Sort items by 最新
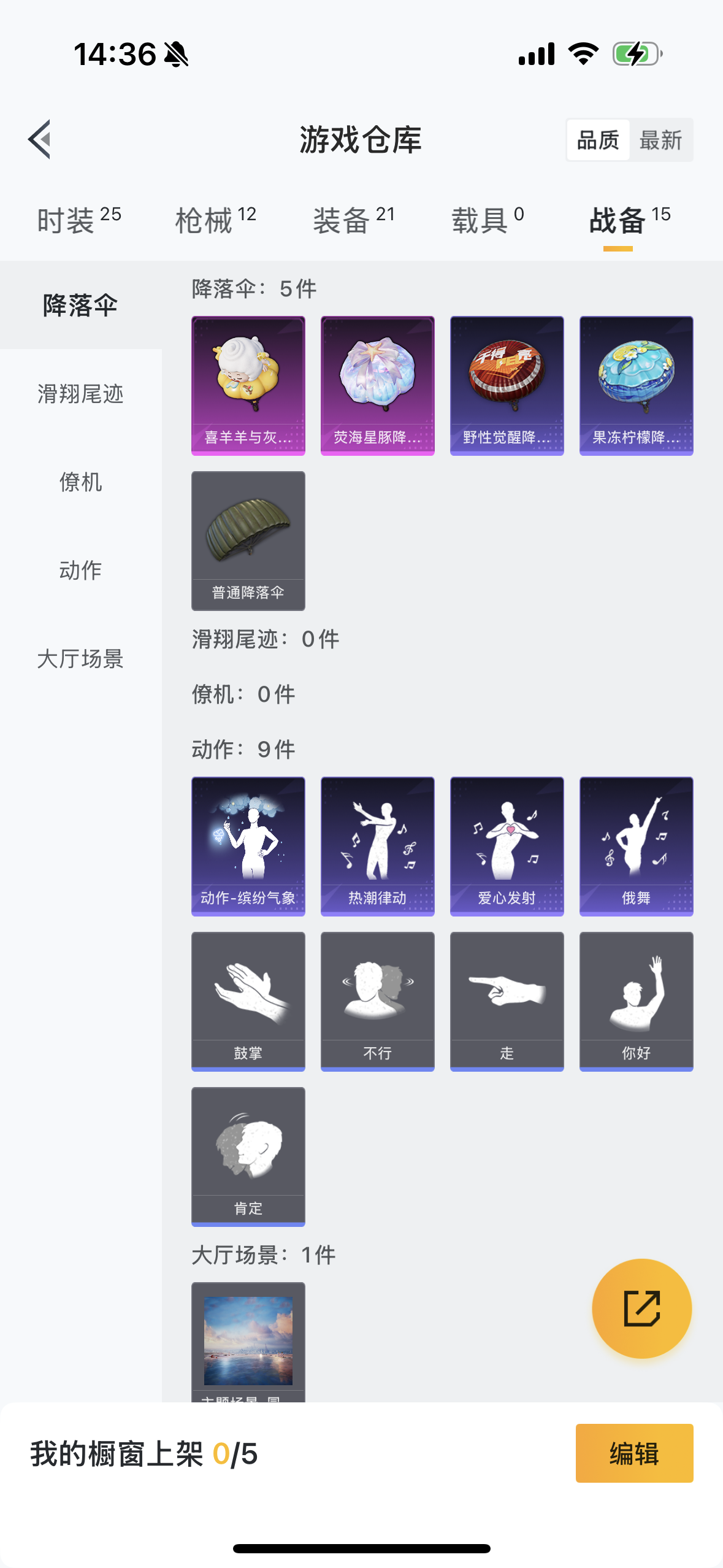 (660, 140)
